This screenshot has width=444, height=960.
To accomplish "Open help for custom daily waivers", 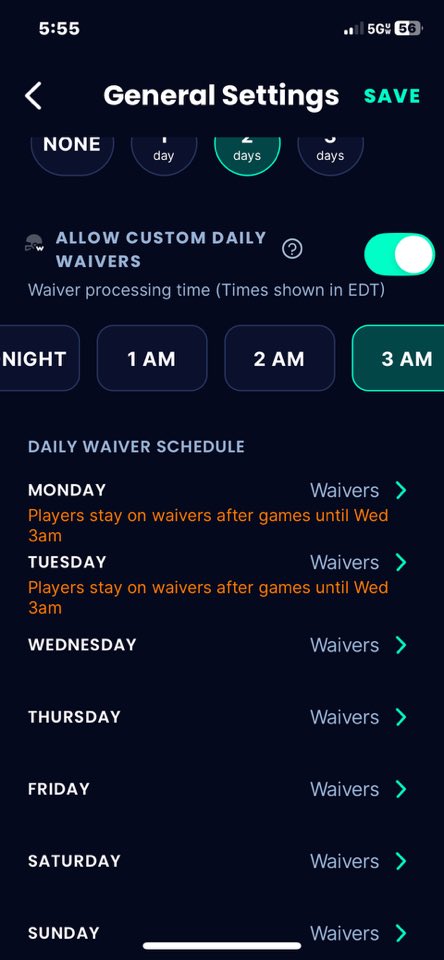I will click(292, 249).
